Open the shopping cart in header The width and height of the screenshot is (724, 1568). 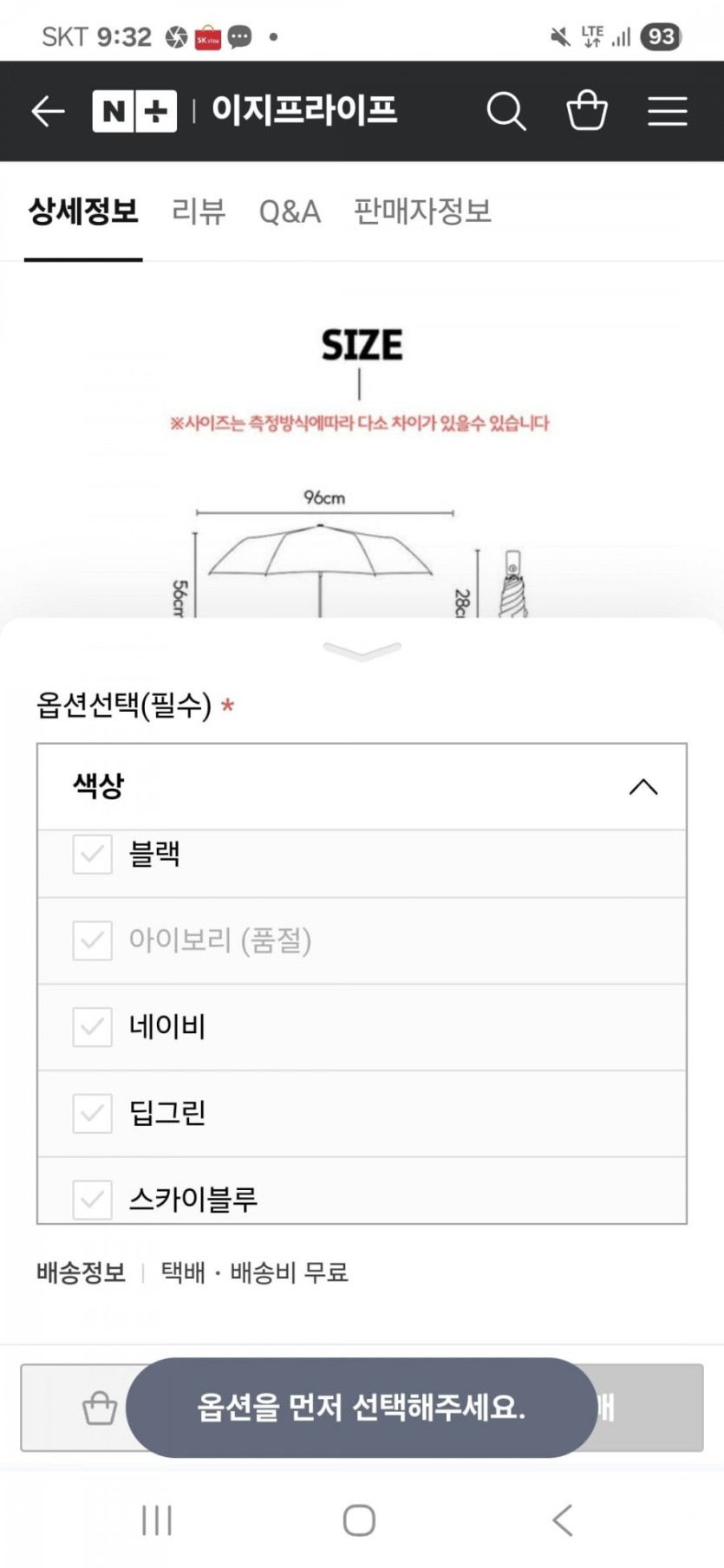[x=587, y=111]
